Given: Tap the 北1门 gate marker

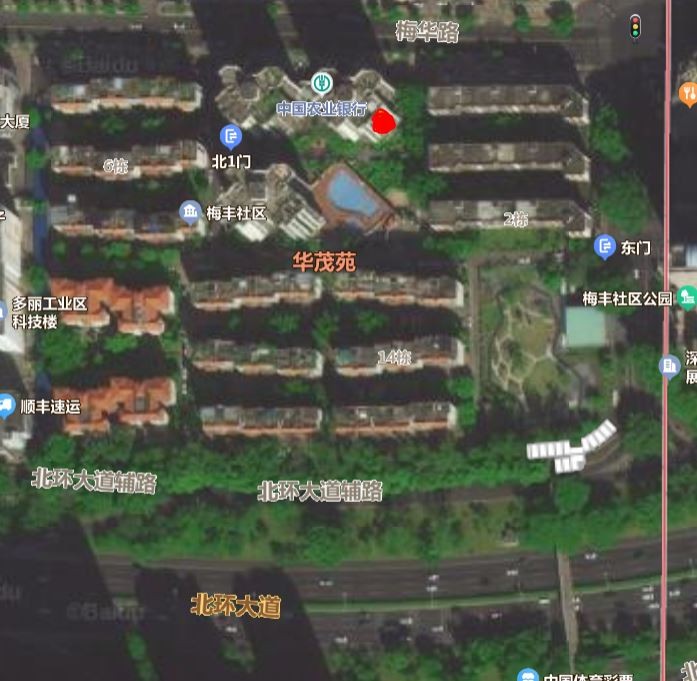Looking at the screenshot, I should (x=231, y=136).
